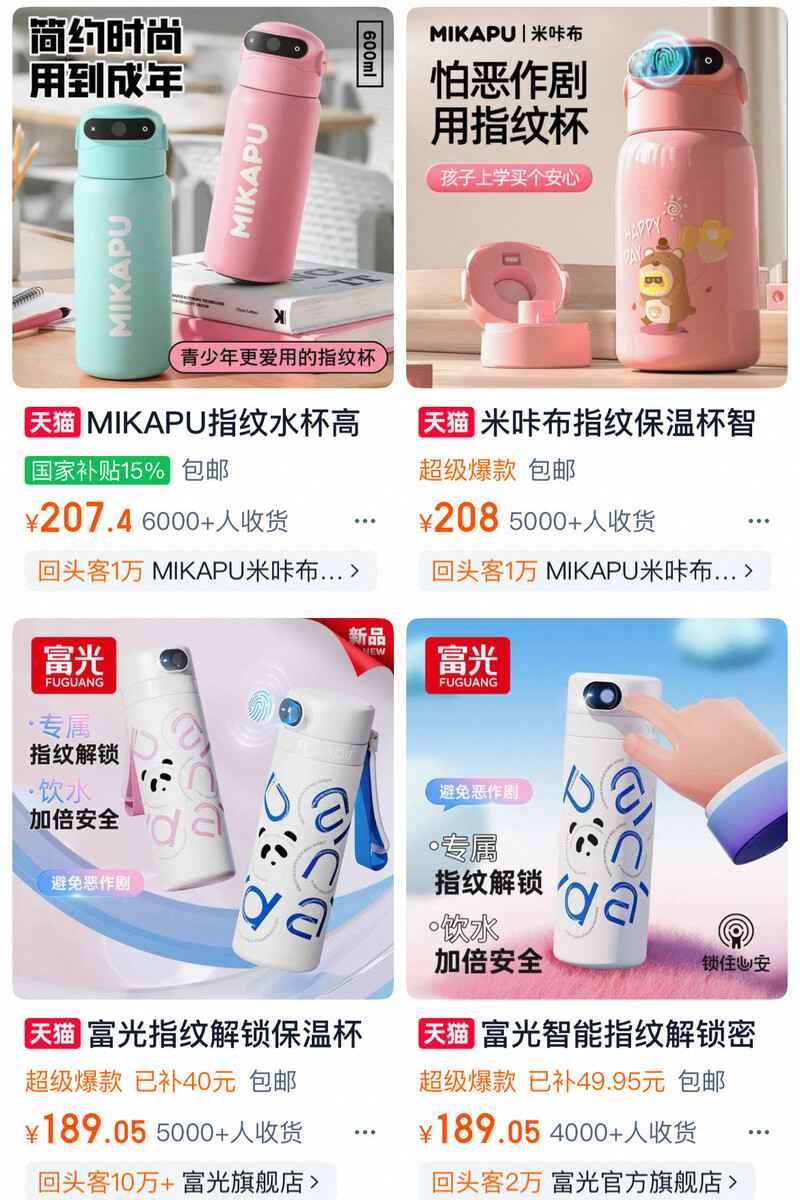800x1200 pixels.
Task: Open more options for the 5000+人收货 ¥189.05 item
Action: 365,1133
